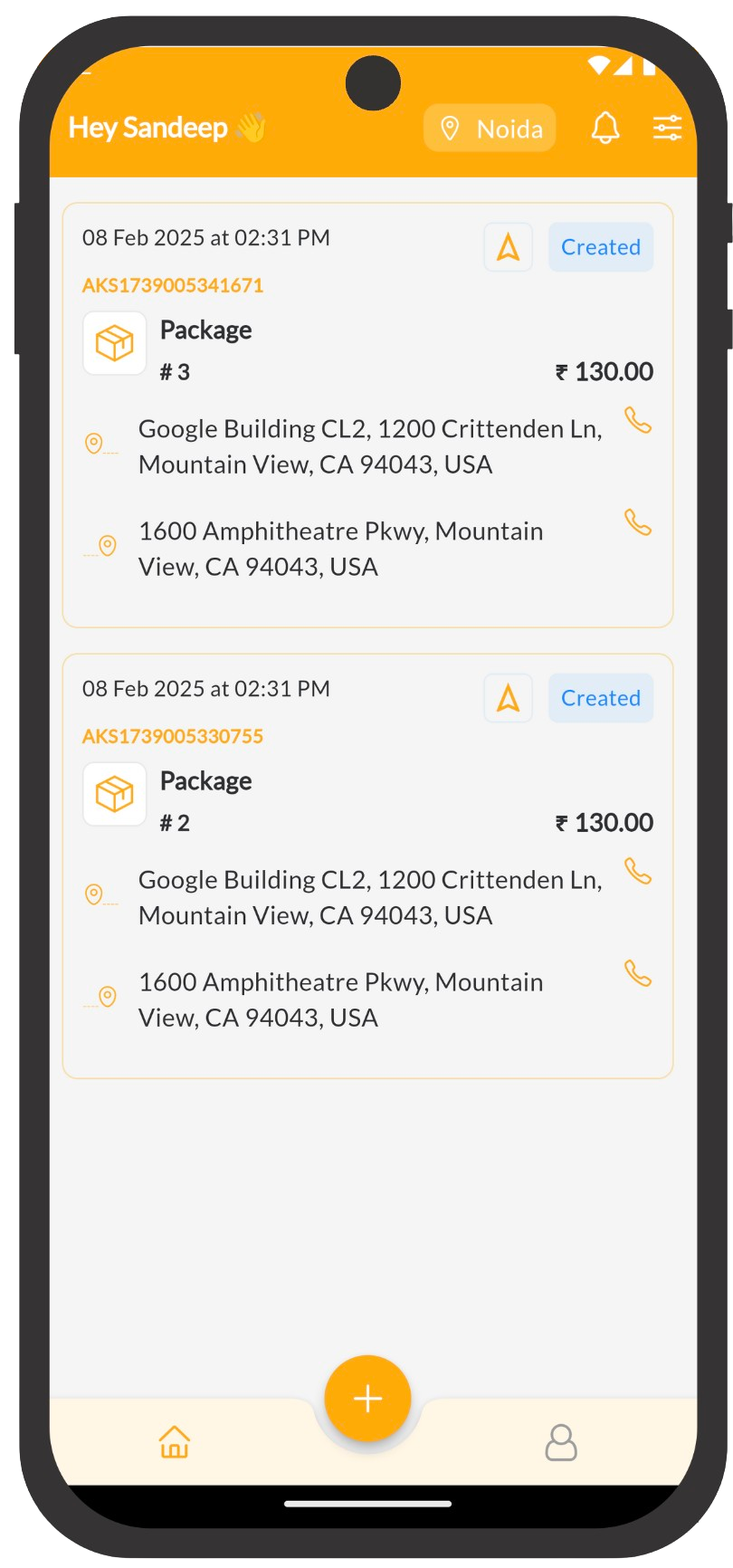The width and height of the screenshot is (733, 1568).
Task: Call drop-off contact for Package #3
Action: (638, 522)
